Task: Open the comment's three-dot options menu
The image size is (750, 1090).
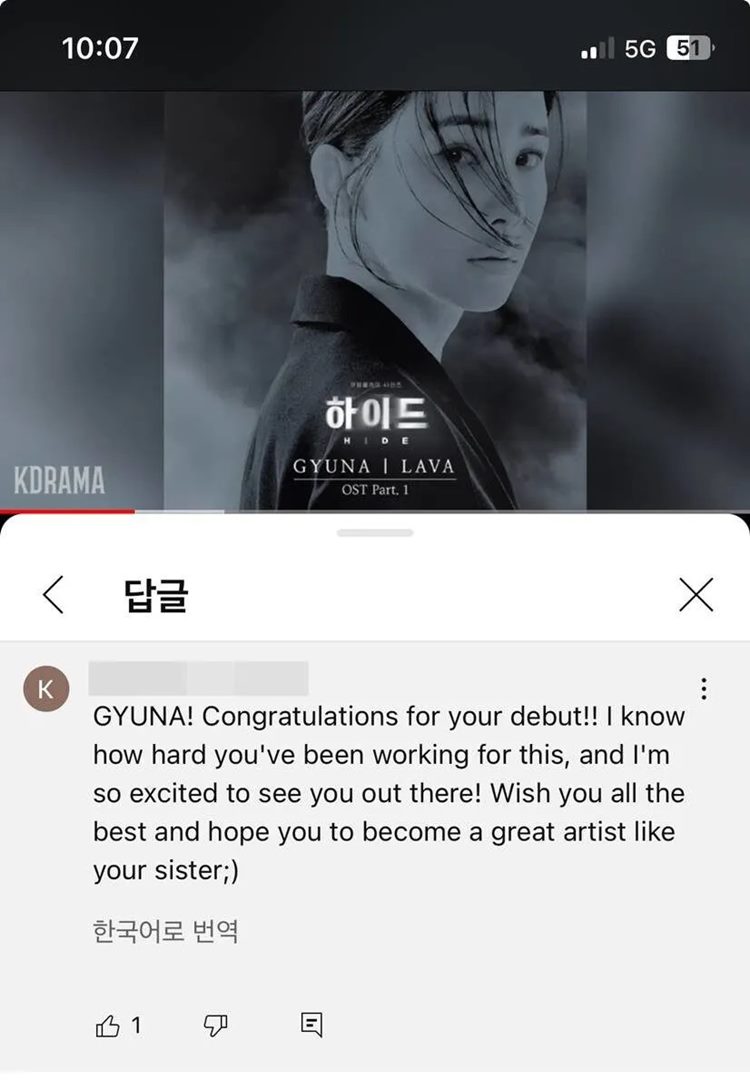Action: [x=704, y=688]
